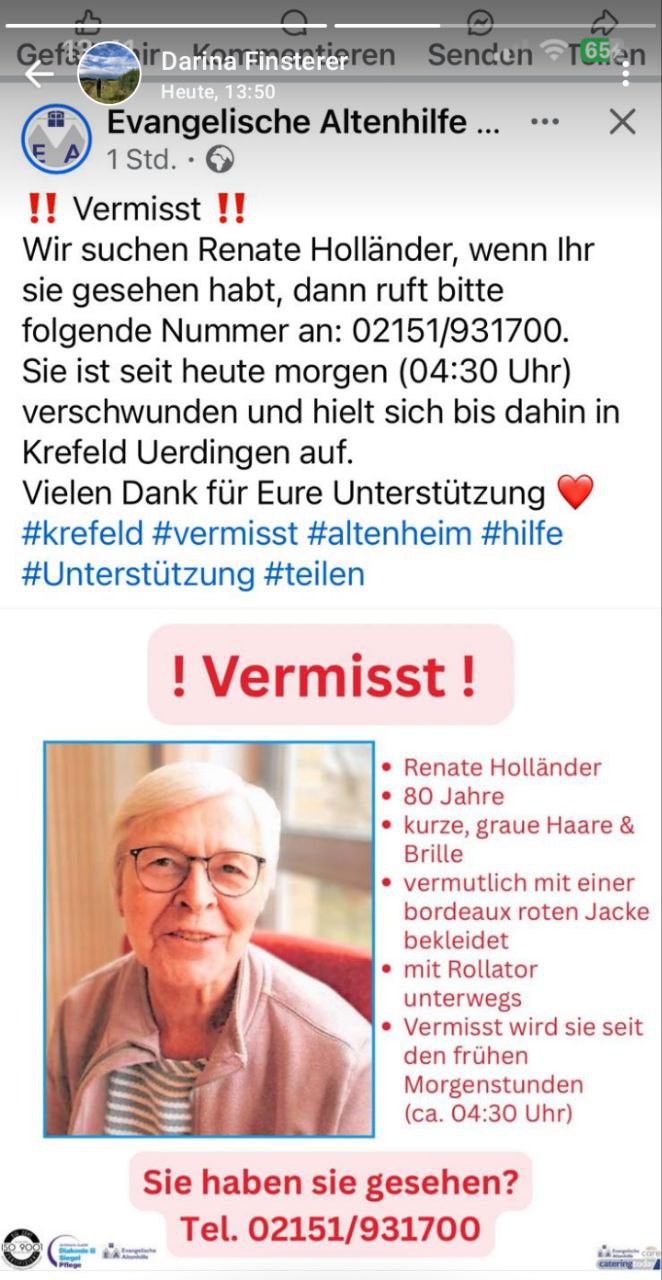The width and height of the screenshot is (662, 1280).
Task: Open the status overflow menu
Action: (x=626, y=74)
